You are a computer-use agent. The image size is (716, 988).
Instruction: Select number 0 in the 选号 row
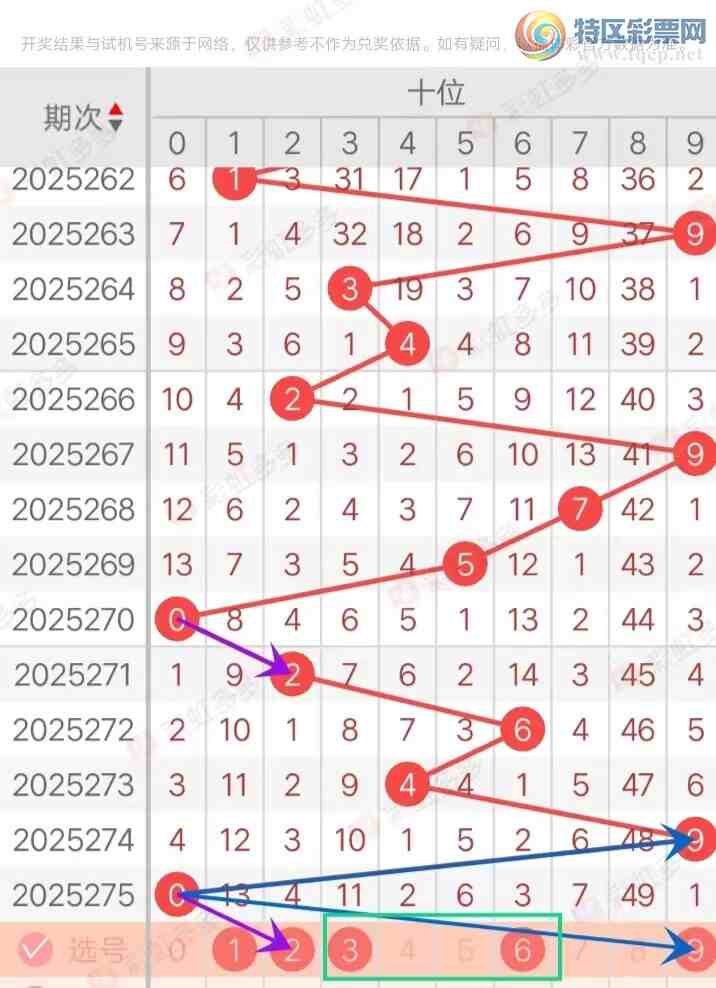[x=177, y=950]
